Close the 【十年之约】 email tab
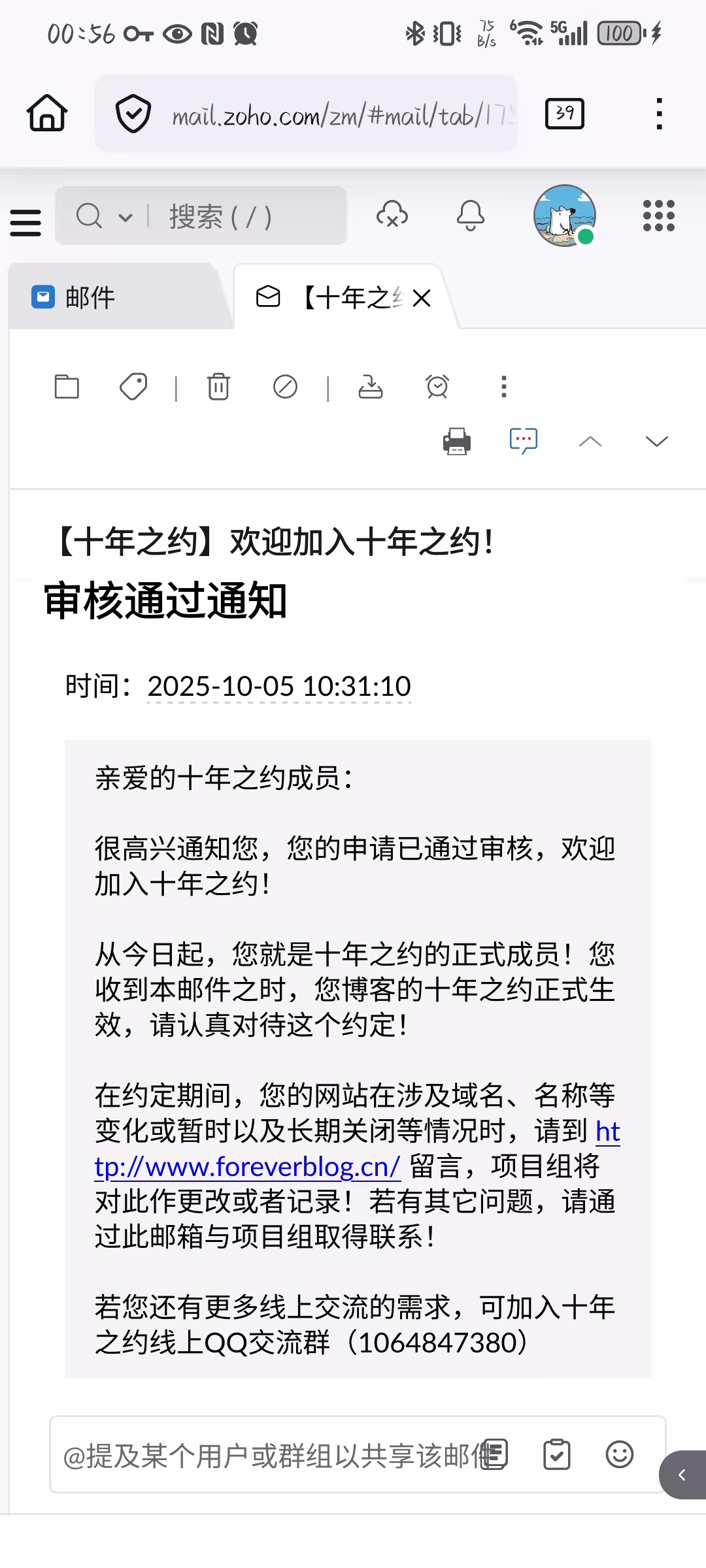706x1568 pixels. (x=422, y=299)
